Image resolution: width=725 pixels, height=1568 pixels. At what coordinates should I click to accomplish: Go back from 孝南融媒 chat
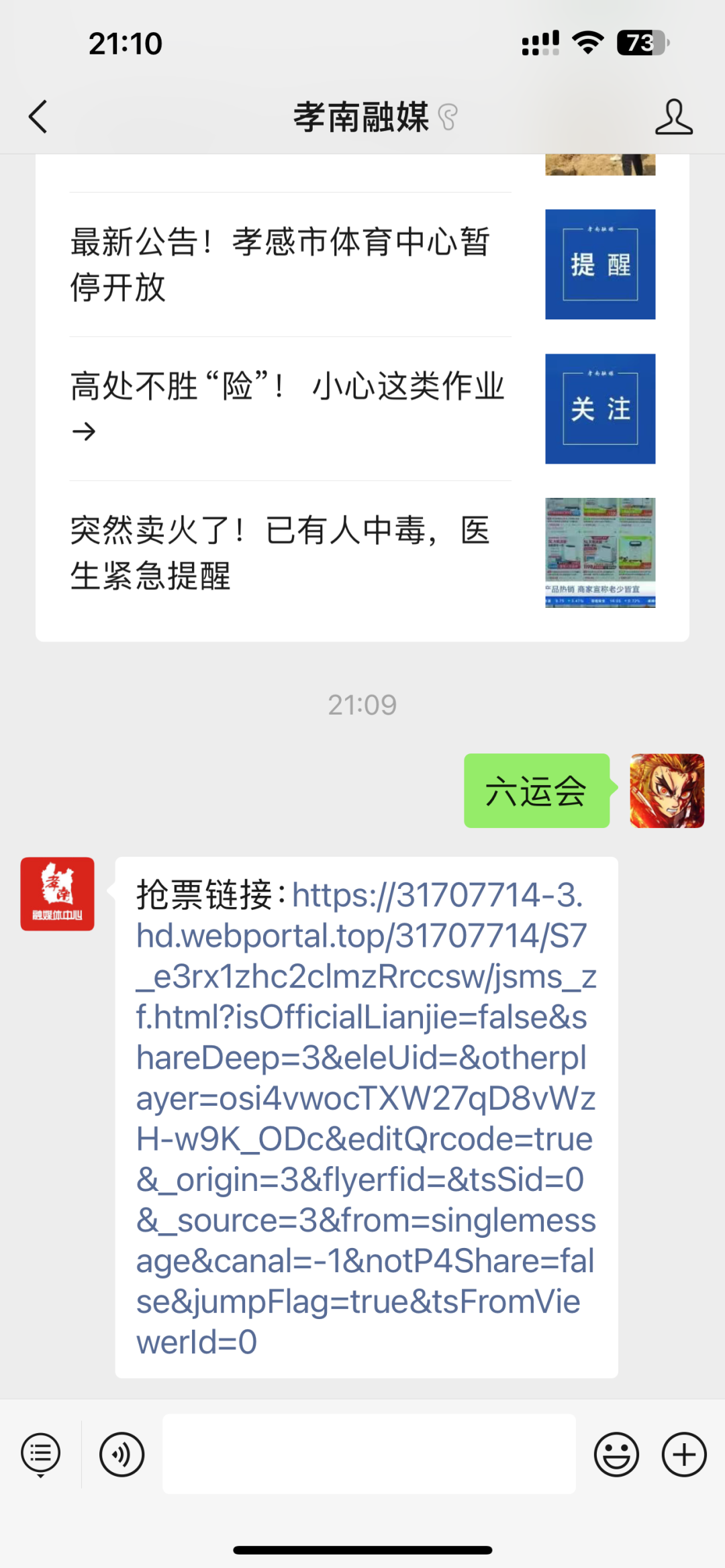pyautogui.click(x=38, y=117)
